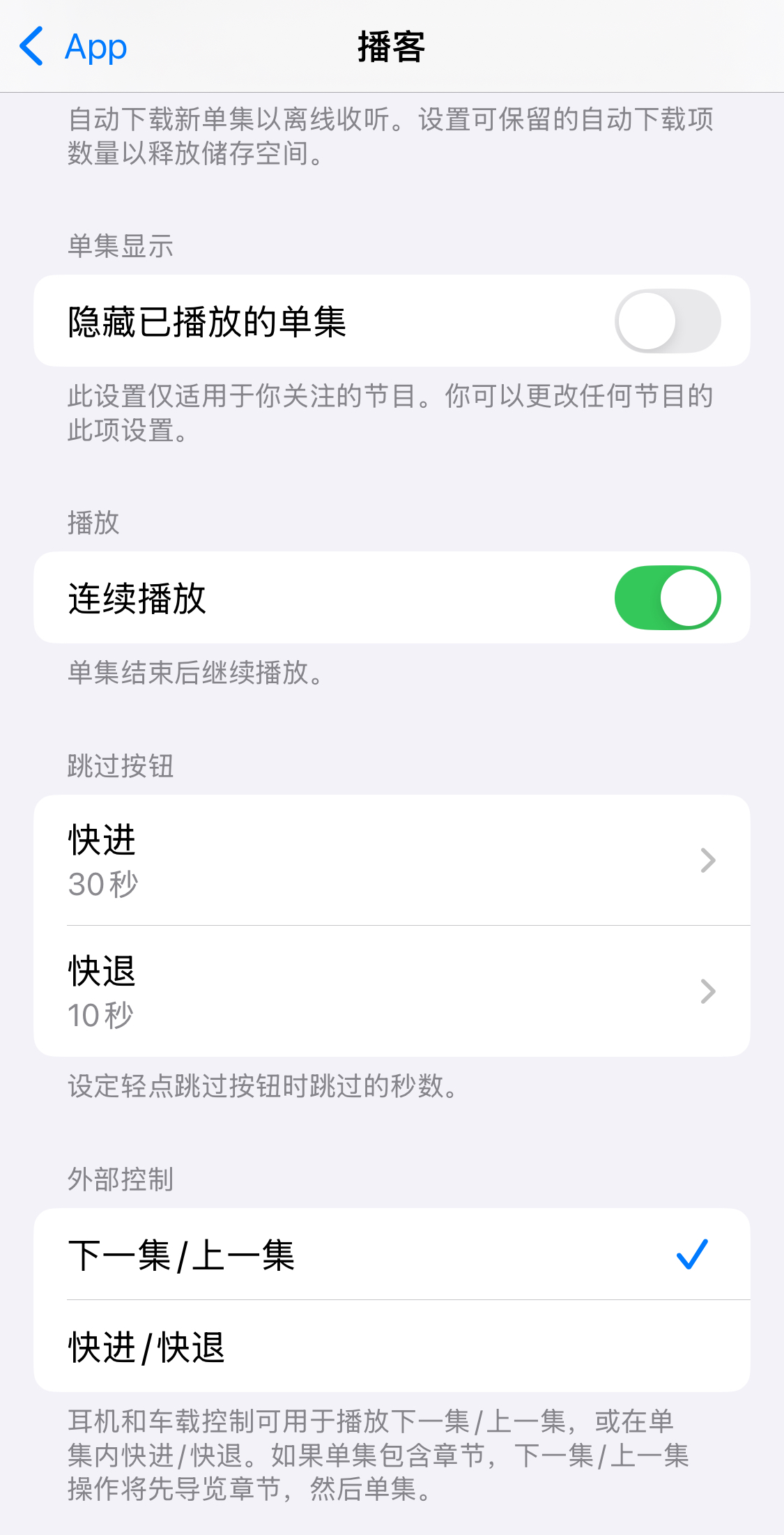784x1535 pixels.
Task: Choose 快进/快退 for external controls
Action: coord(392,1347)
